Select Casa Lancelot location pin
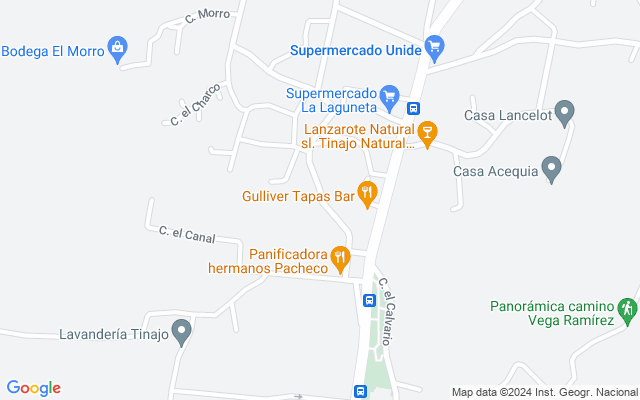This screenshot has width=640, height=400. point(564,113)
